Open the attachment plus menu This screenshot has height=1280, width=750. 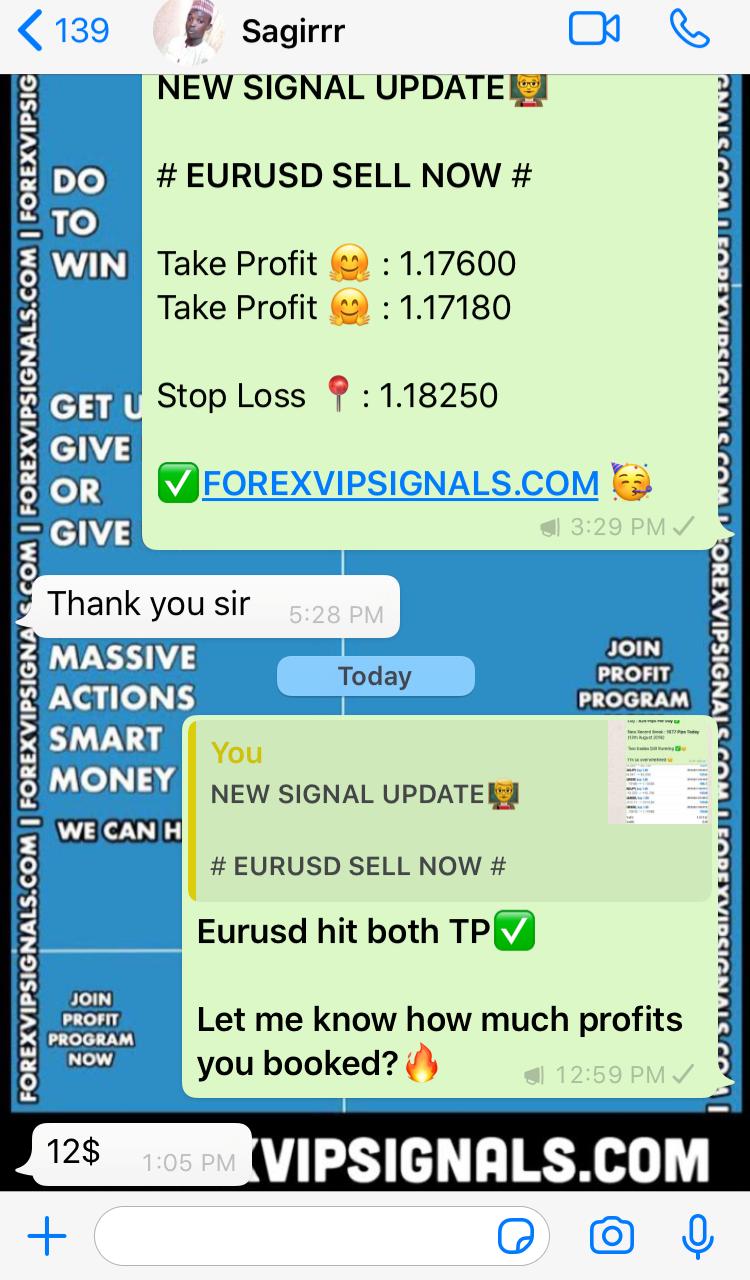click(46, 1237)
